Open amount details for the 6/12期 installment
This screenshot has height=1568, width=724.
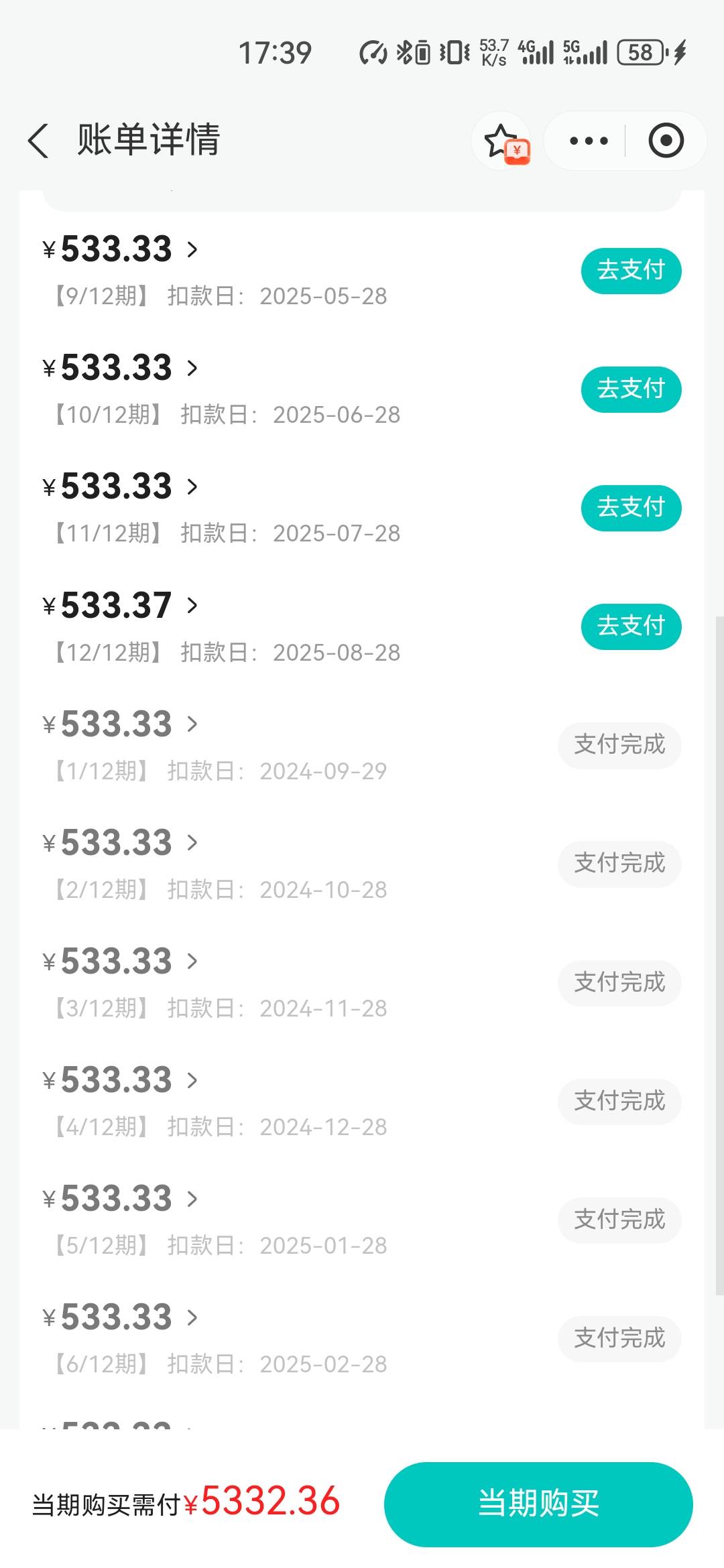coord(121,1317)
